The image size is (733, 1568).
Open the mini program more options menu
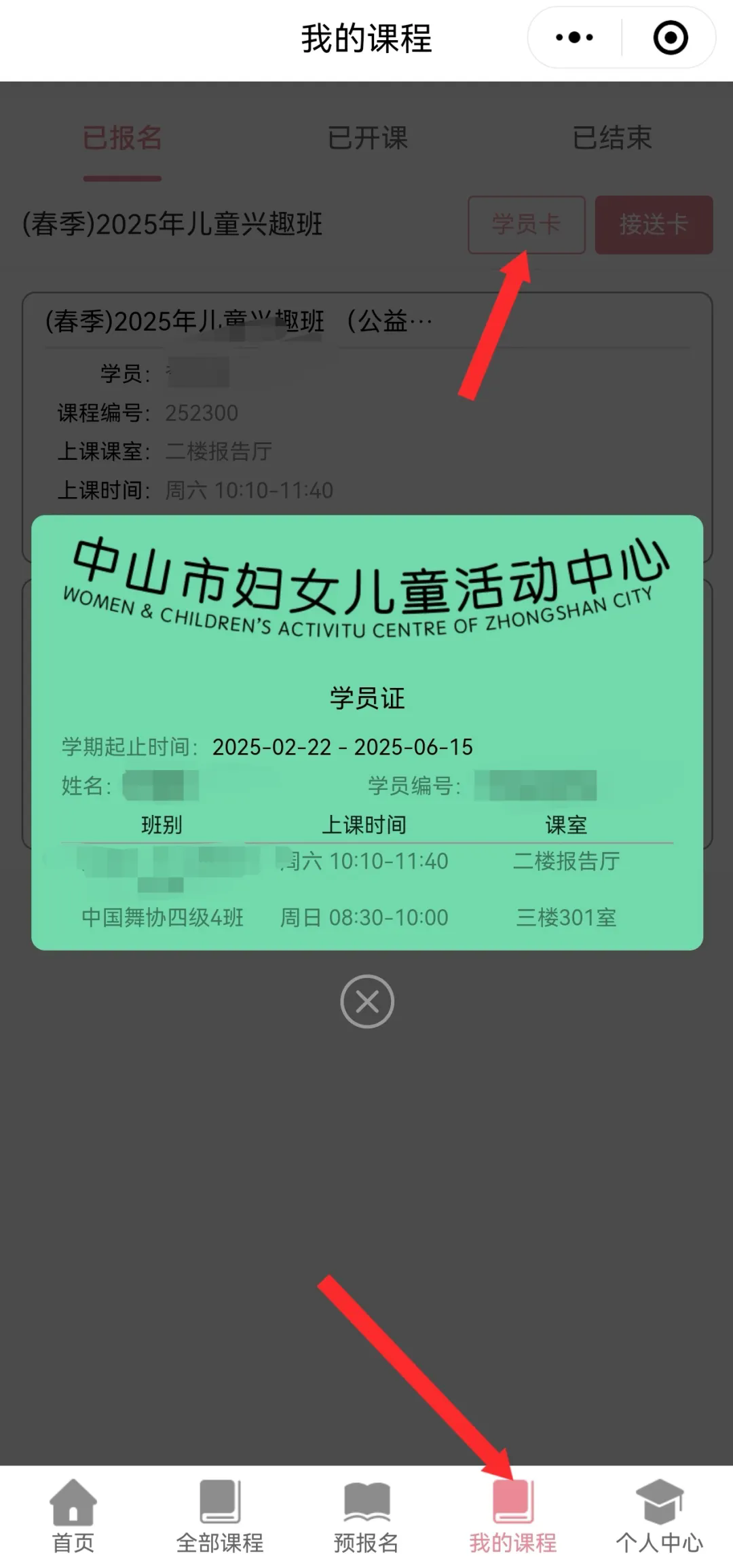tap(574, 37)
